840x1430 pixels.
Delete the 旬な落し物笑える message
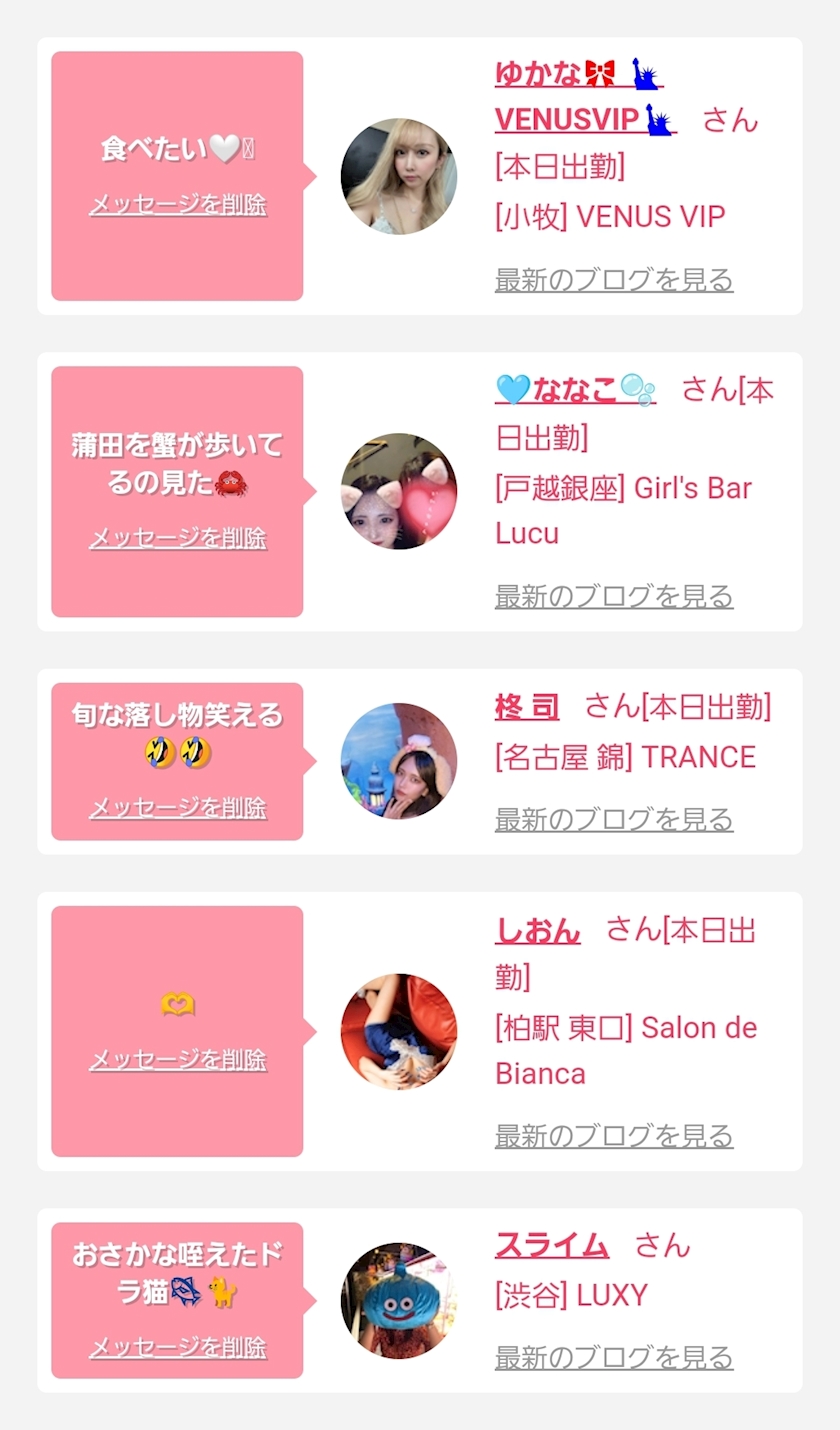point(178,808)
